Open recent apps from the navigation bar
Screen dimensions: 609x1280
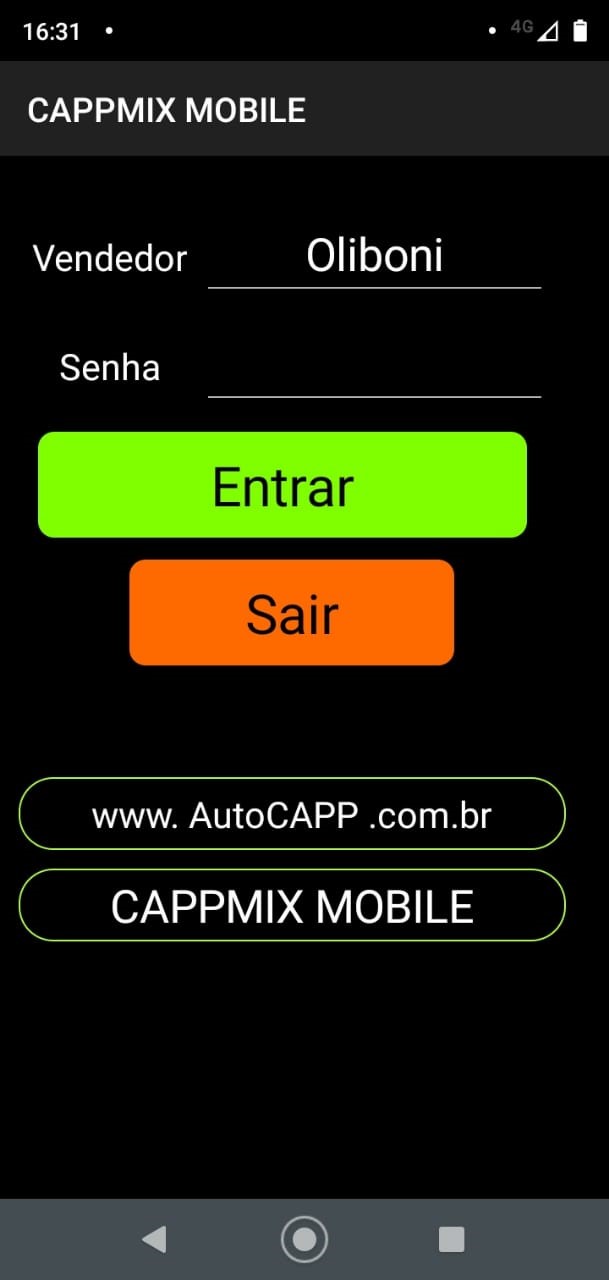(452, 1240)
